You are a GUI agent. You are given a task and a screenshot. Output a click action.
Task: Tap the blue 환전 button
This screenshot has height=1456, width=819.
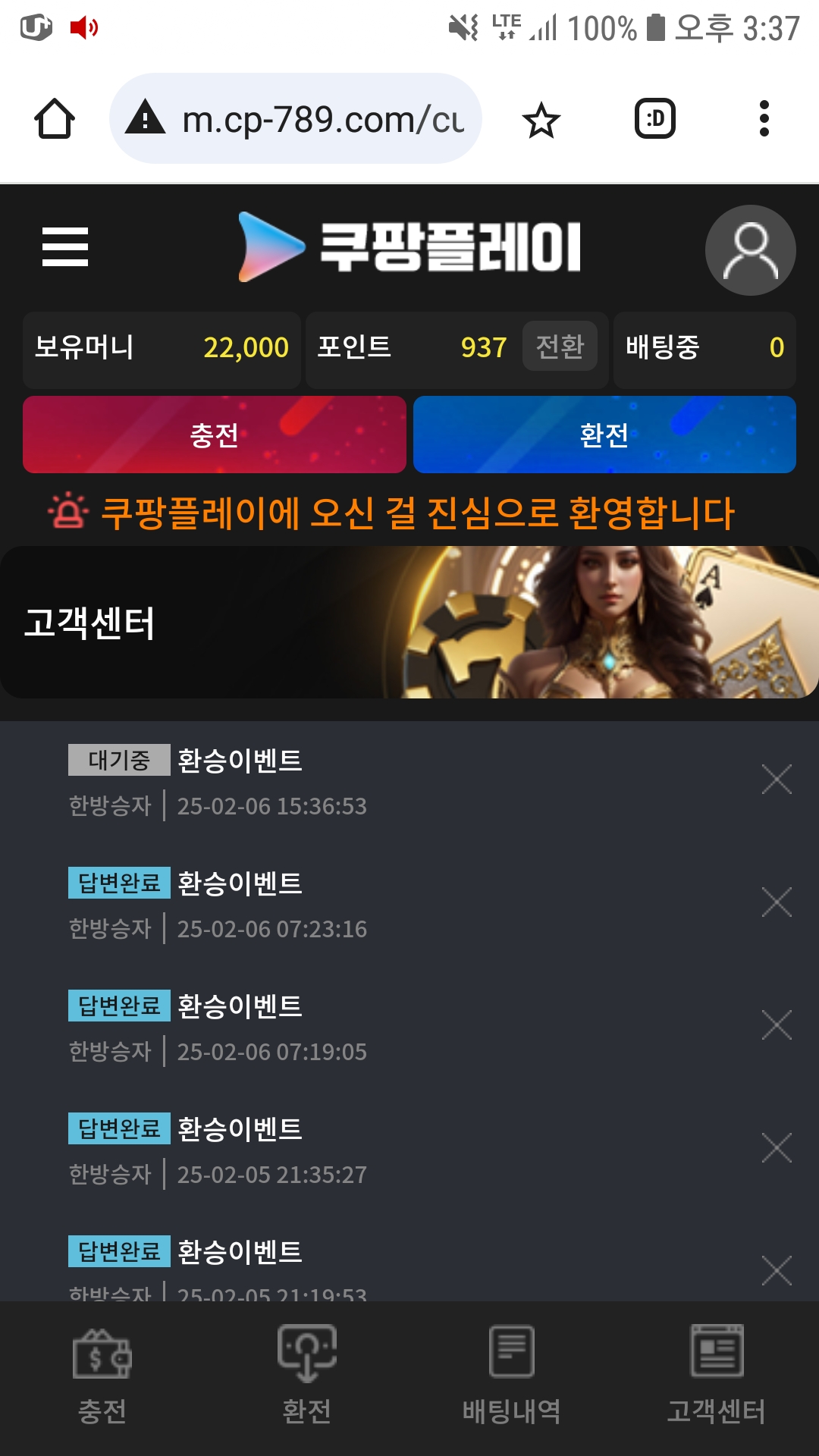[x=604, y=435]
